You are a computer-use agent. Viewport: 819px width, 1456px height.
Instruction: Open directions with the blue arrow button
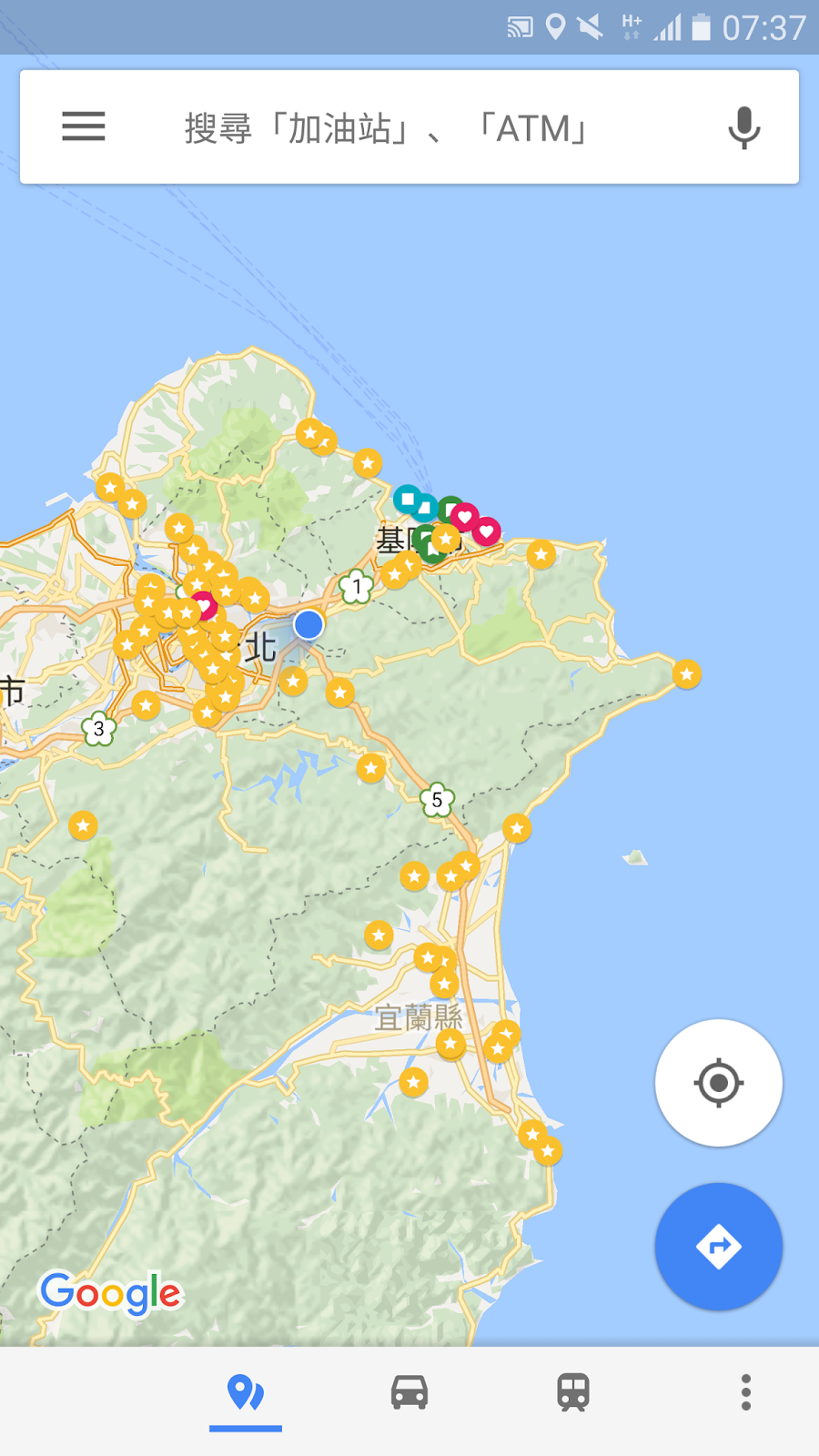point(718,1246)
